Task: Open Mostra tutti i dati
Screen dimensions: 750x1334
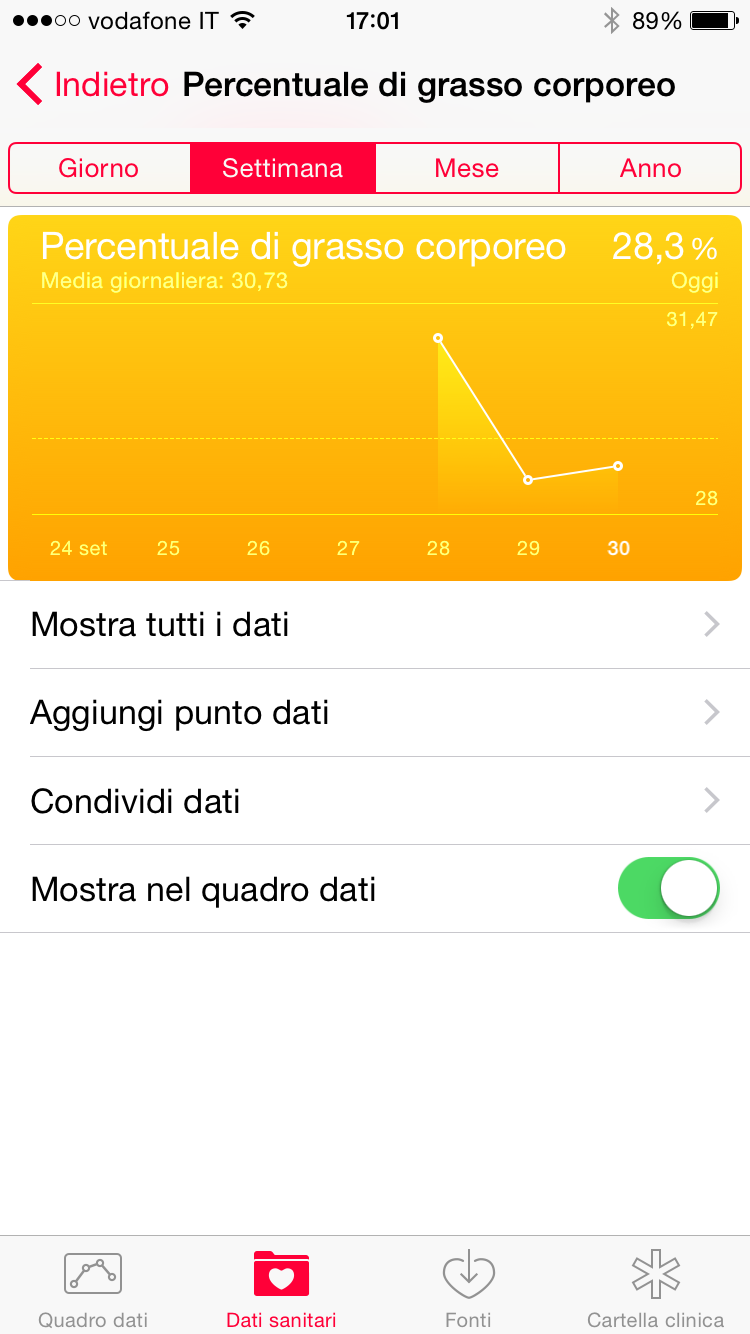Action: click(375, 625)
